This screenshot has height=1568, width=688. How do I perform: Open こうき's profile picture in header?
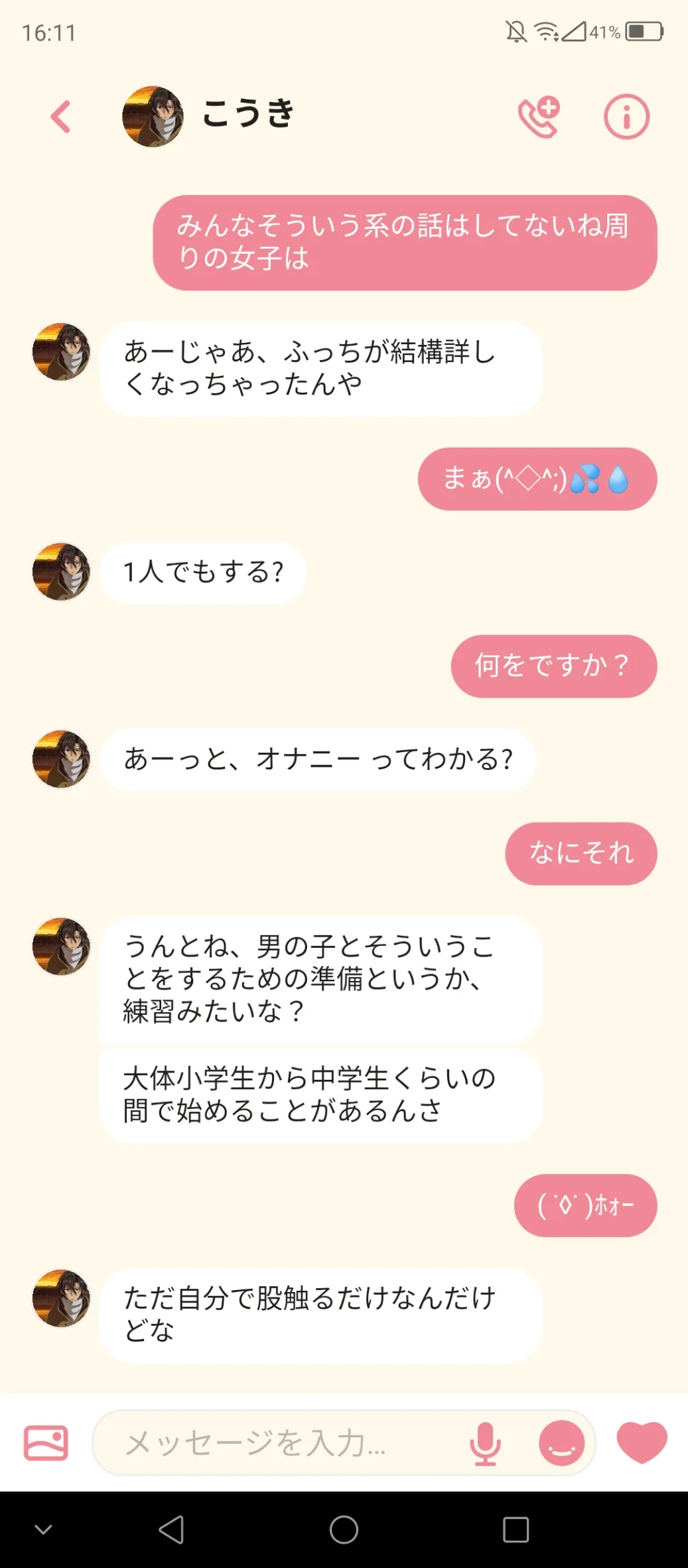pyautogui.click(x=153, y=117)
